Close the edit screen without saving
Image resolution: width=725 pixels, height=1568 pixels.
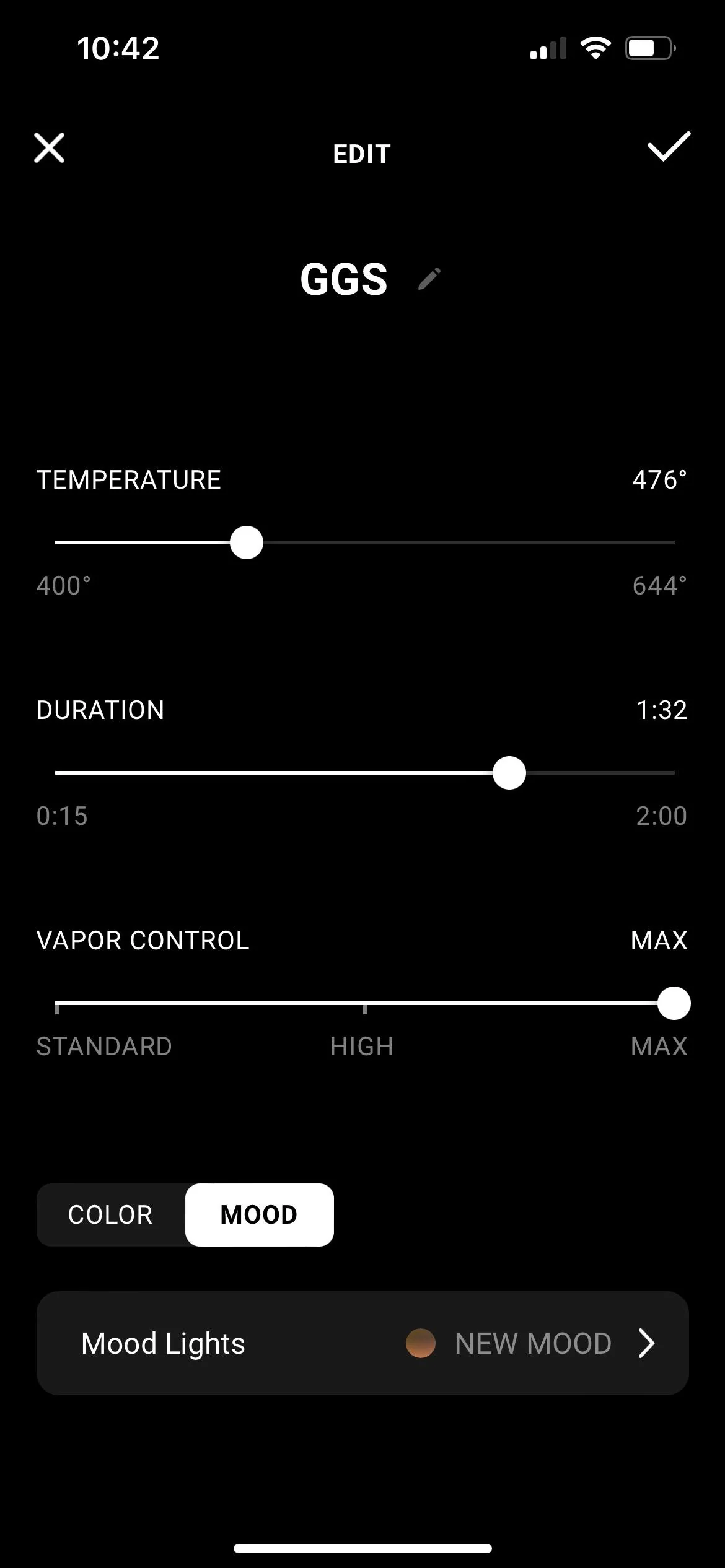pos(49,148)
